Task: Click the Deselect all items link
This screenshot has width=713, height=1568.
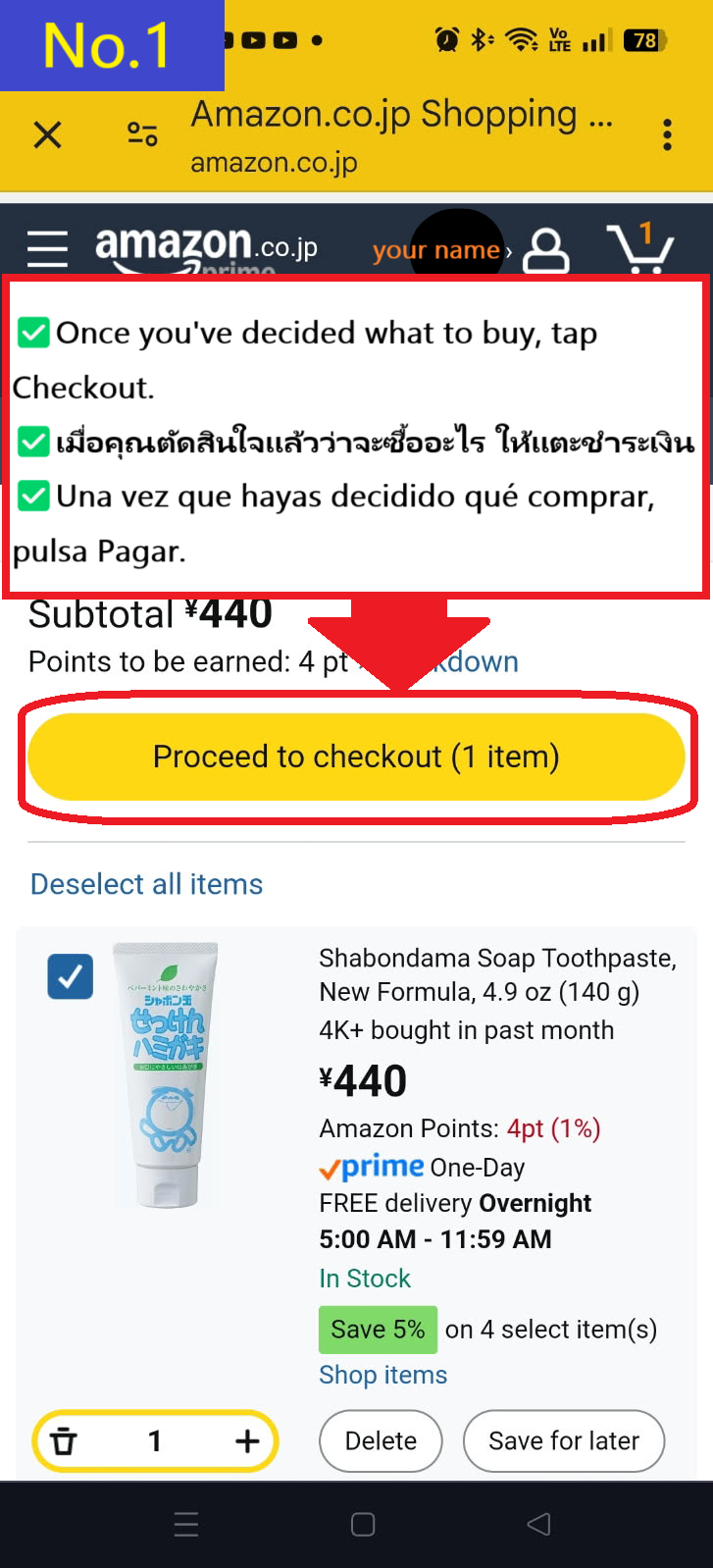Action: pos(145,884)
